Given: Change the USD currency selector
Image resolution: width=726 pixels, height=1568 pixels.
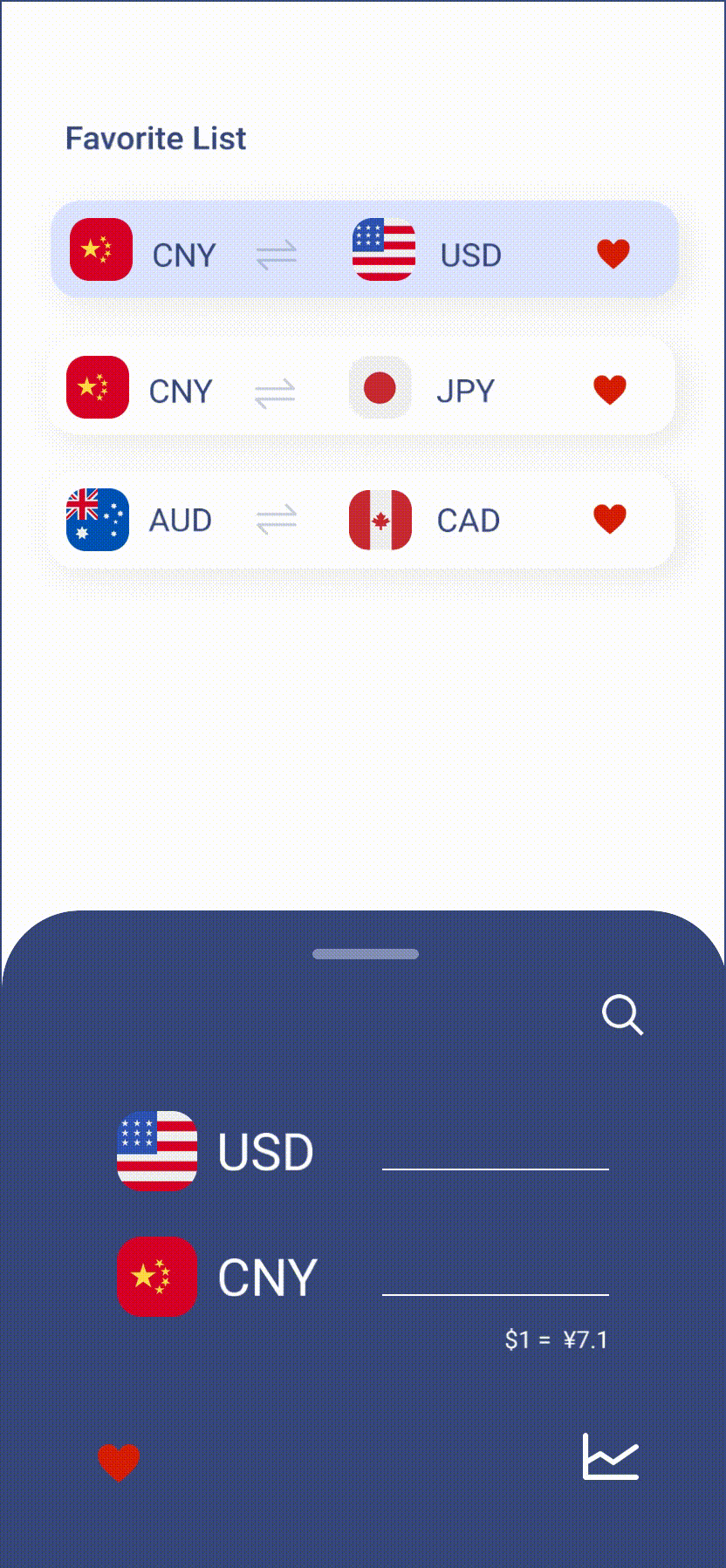Looking at the screenshot, I should tap(216, 1151).
